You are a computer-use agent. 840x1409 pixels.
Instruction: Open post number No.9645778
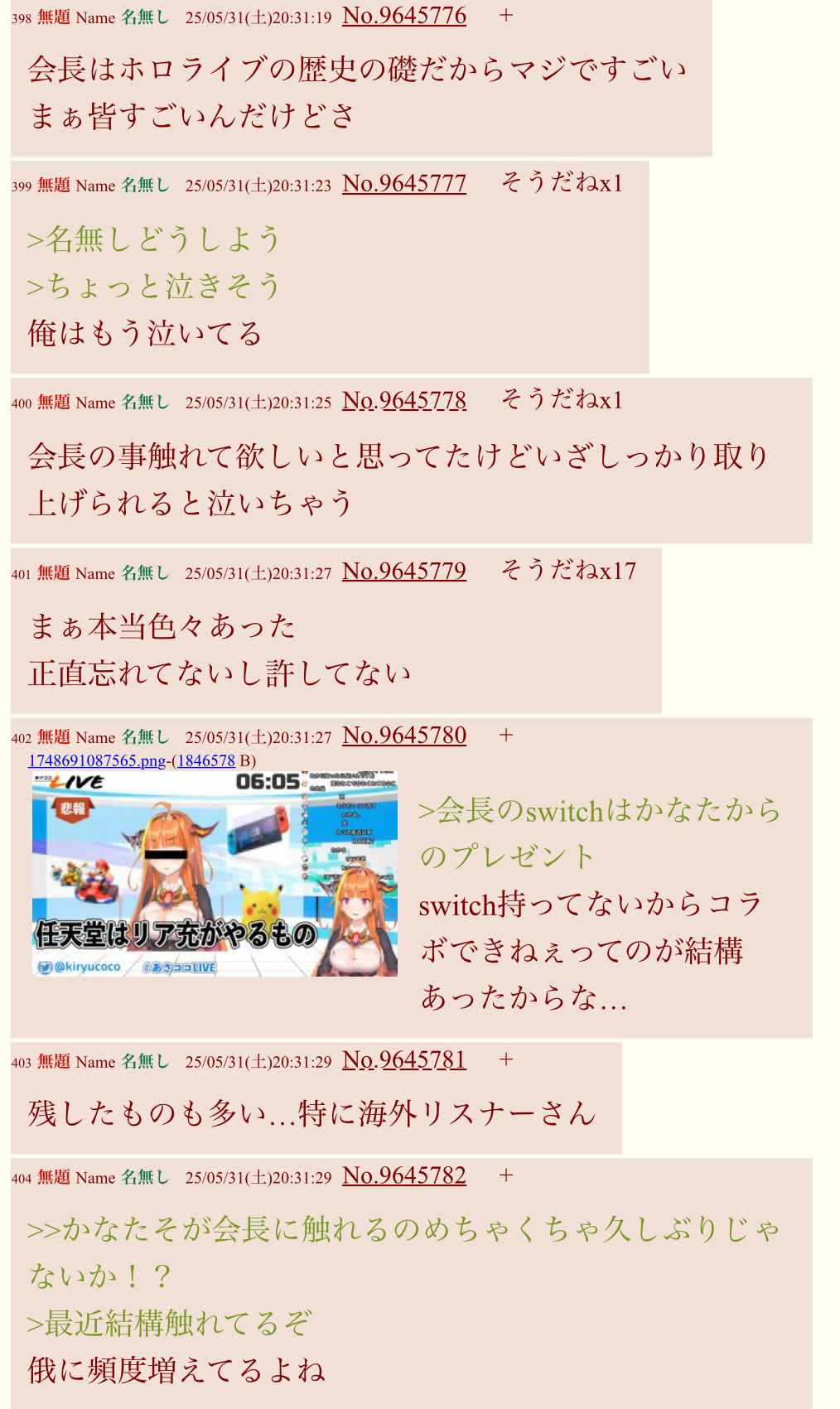click(x=404, y=401)
